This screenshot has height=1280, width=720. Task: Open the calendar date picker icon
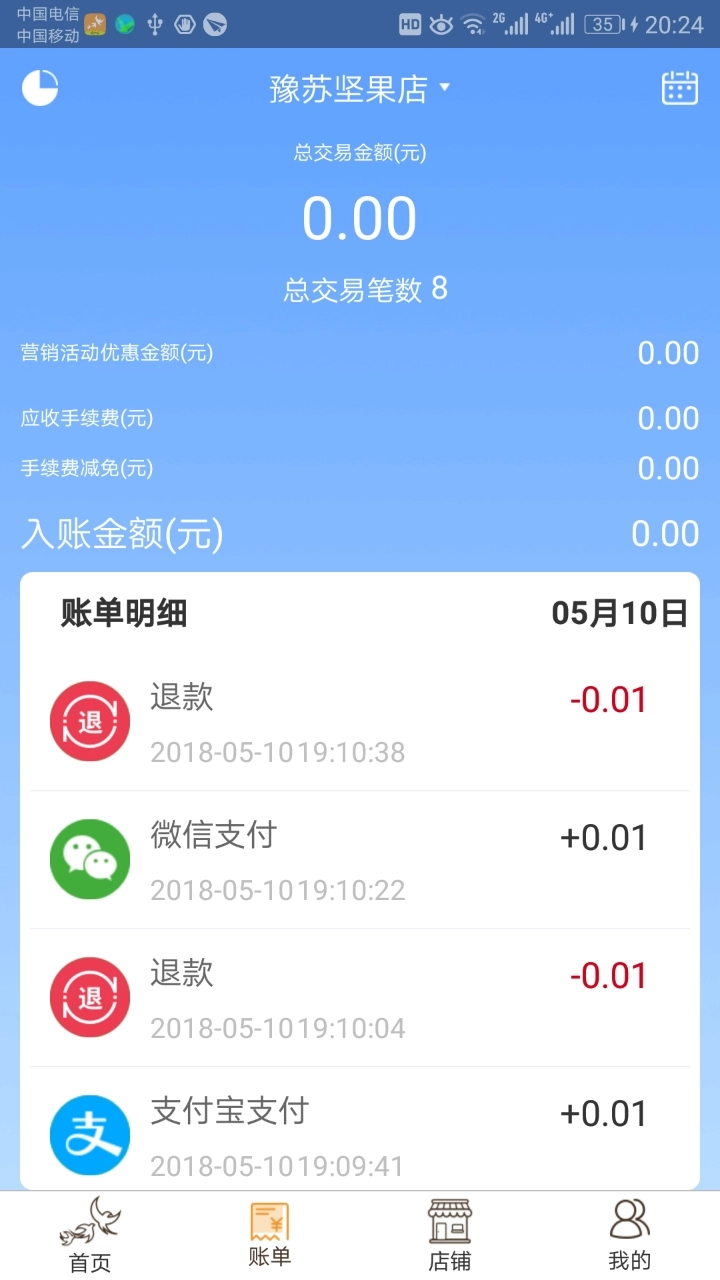coord(679,88)
